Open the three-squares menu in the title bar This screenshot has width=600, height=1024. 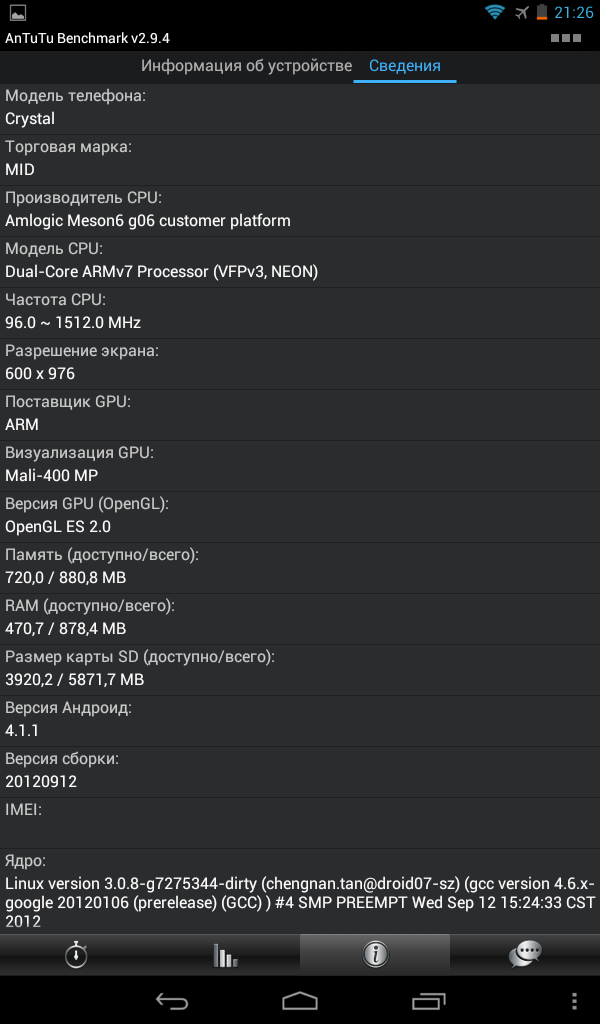565,38
